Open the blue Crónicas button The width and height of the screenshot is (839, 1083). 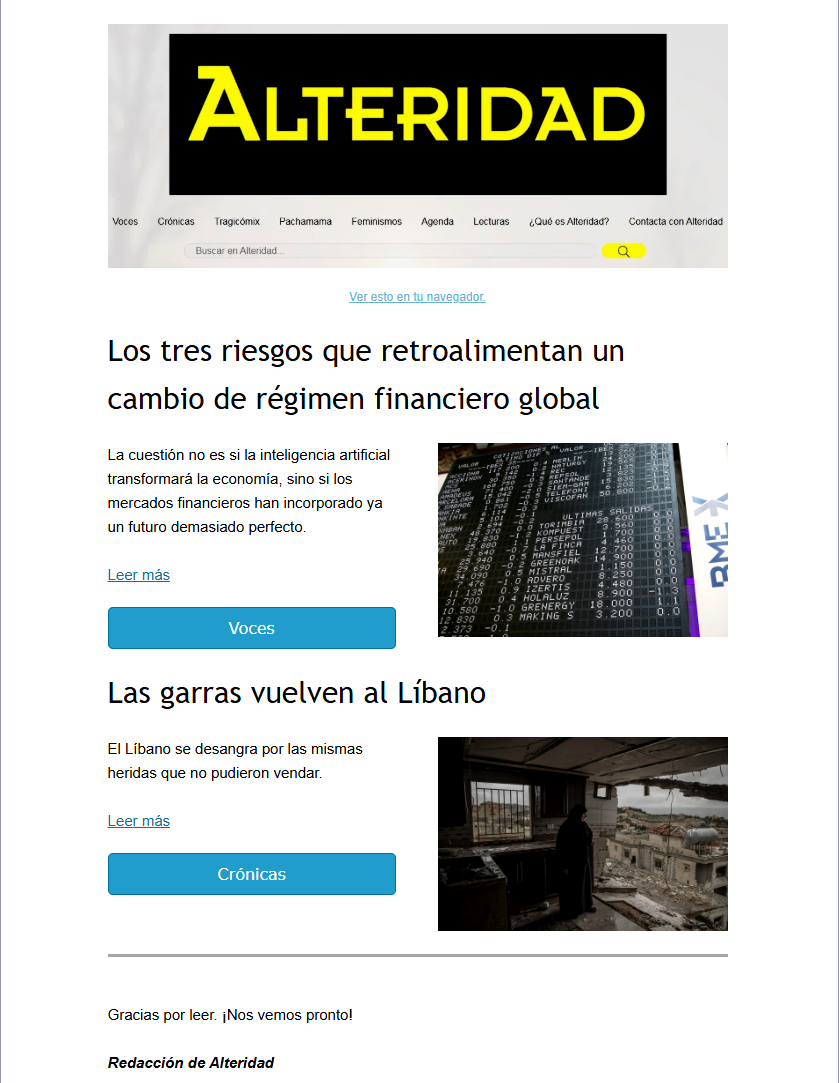(x=252, y=874)
